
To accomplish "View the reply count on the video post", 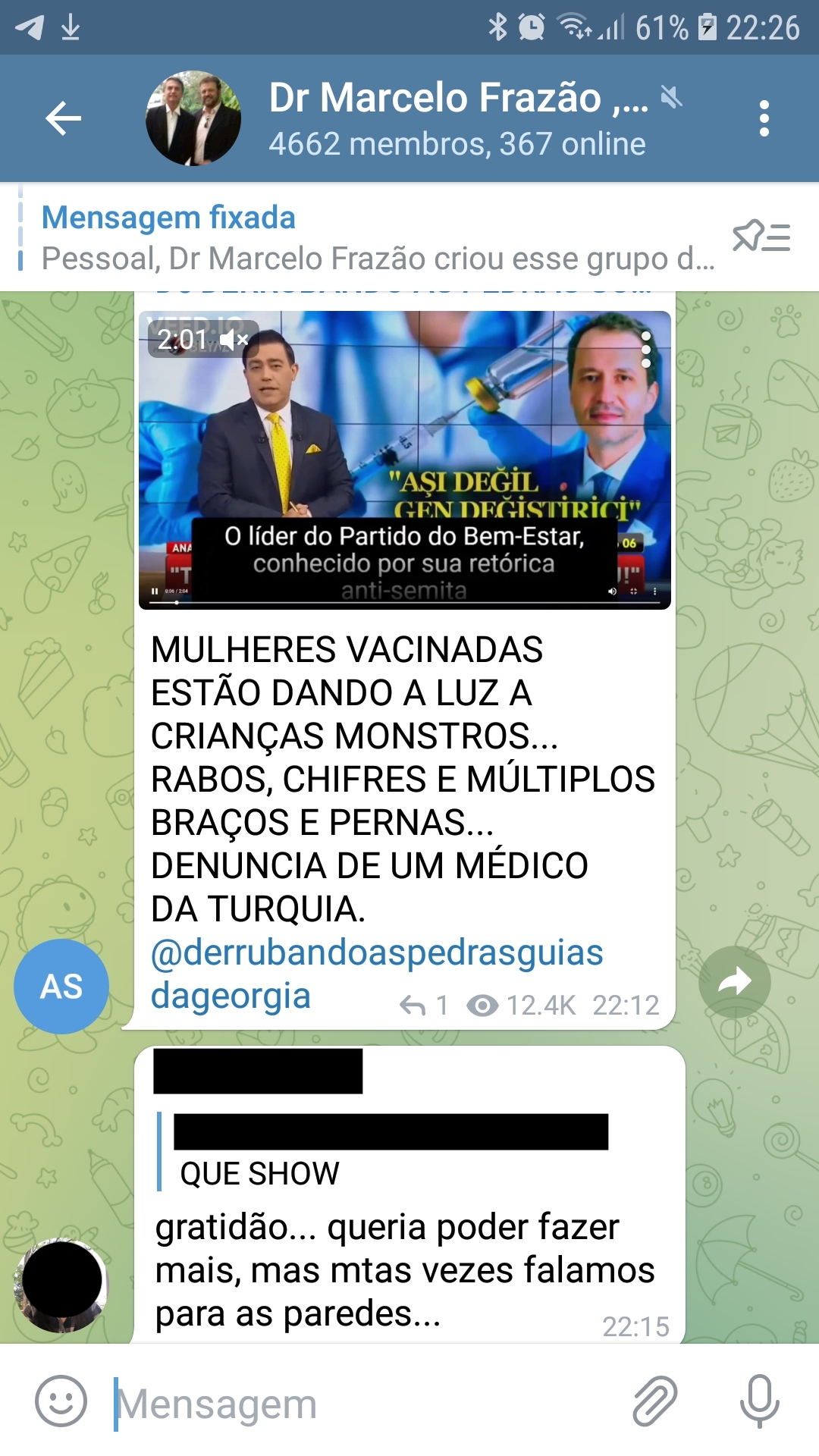I will tap(425, 1006).
